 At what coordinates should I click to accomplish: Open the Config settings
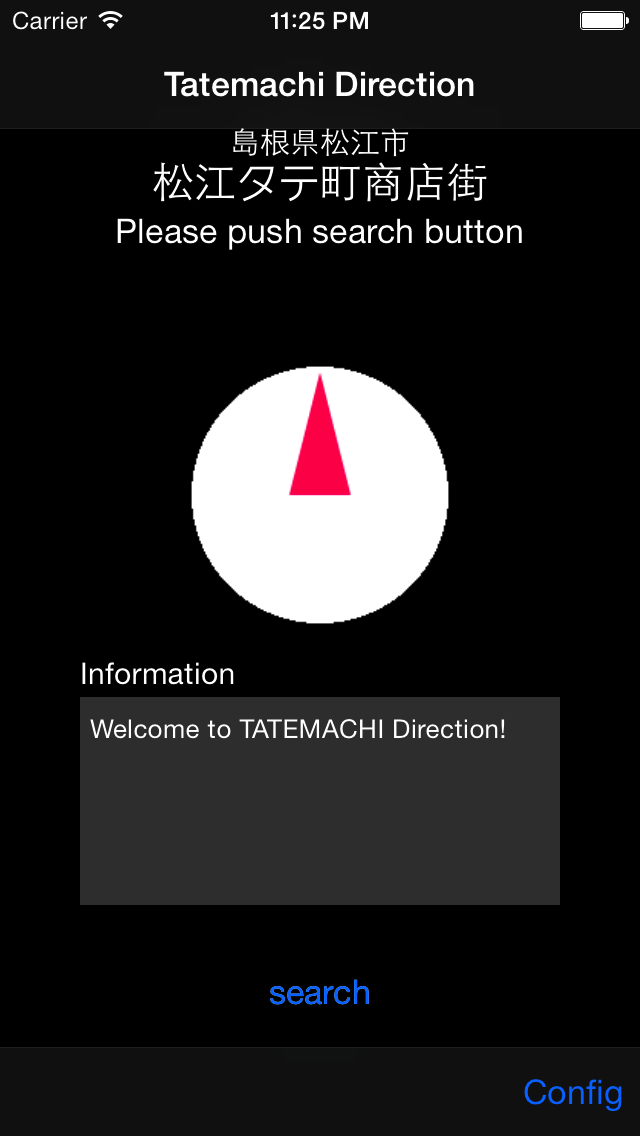tap(572, 1092)
